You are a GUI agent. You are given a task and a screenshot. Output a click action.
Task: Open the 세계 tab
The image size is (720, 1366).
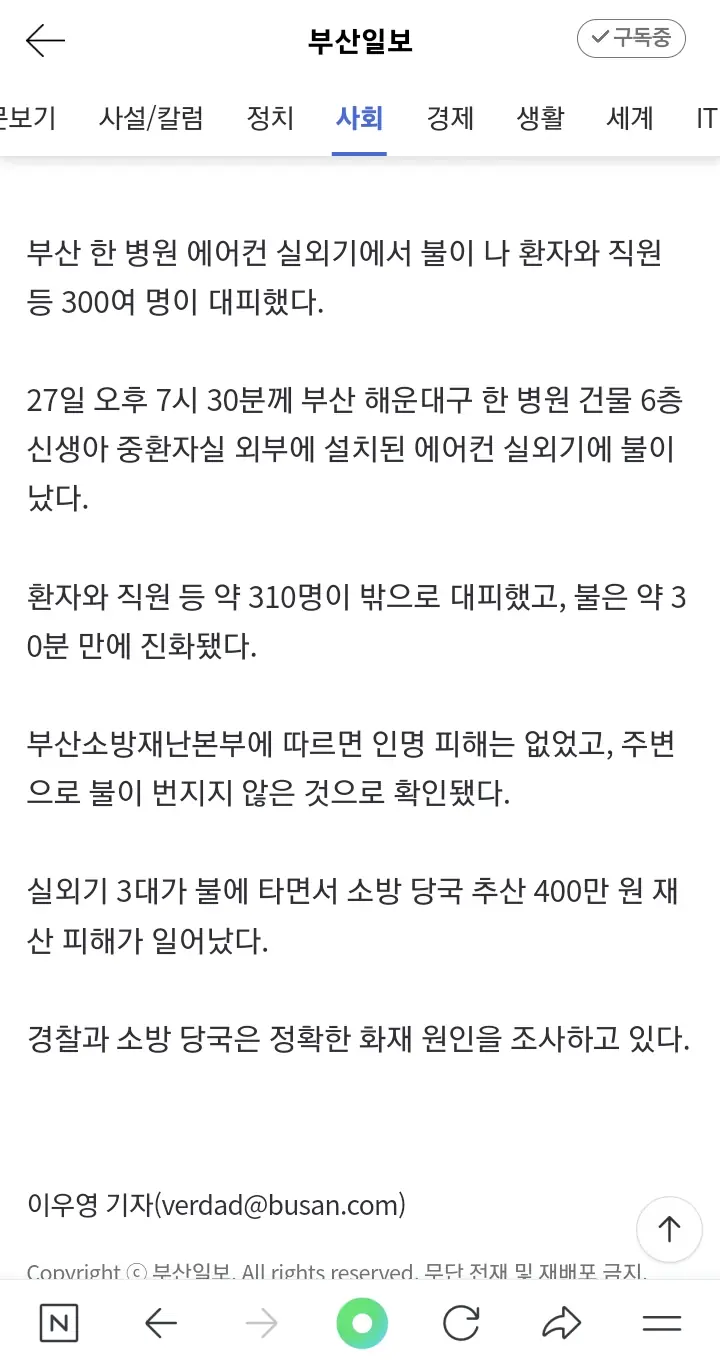(630, 118)
